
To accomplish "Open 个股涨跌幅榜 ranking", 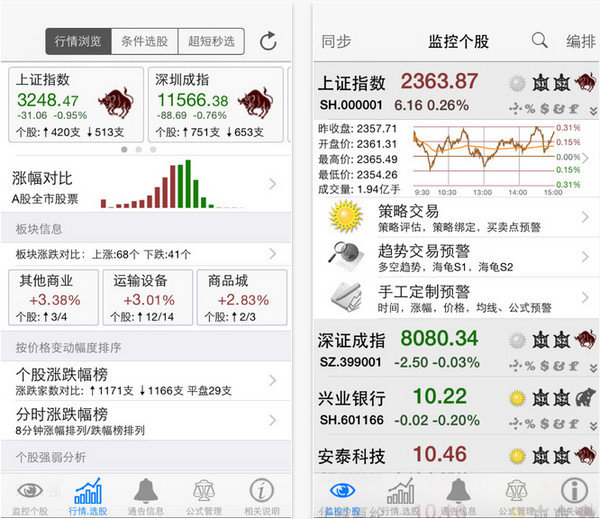I will pos(146,381).
